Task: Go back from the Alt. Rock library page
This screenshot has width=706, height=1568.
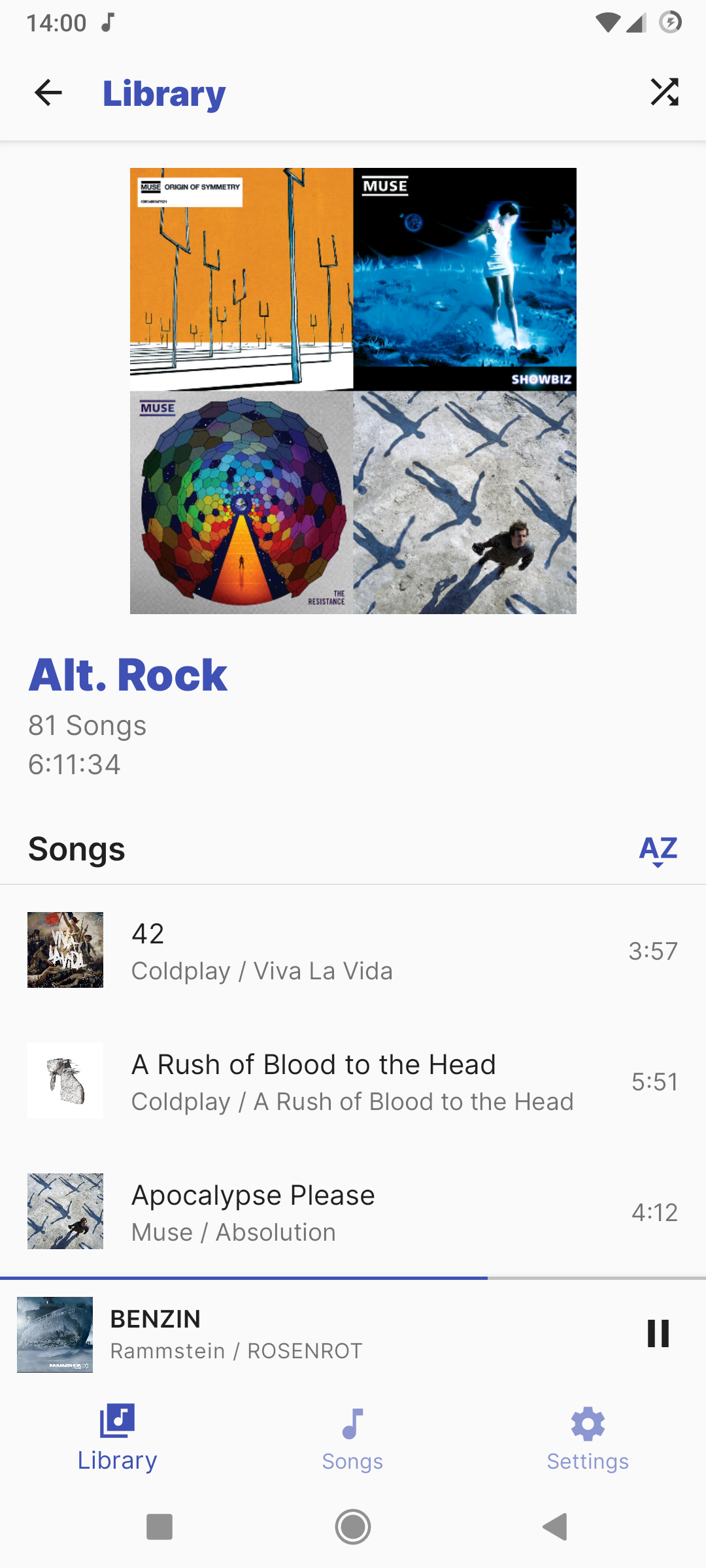Action: [48, 93]
